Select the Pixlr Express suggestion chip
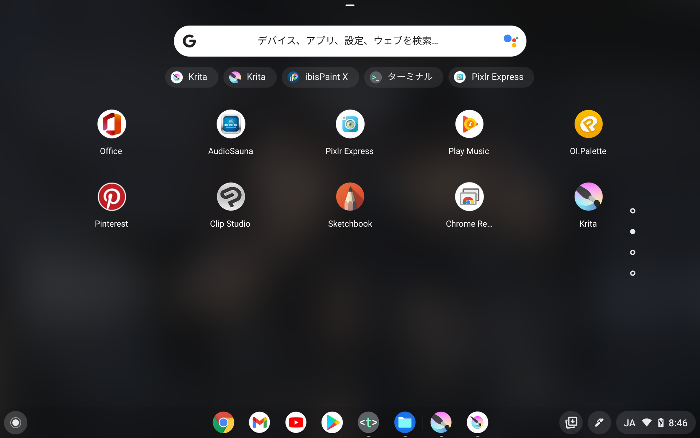Viewport: 700px width, 438px height. pyautogui.click(x=490, y=77)
